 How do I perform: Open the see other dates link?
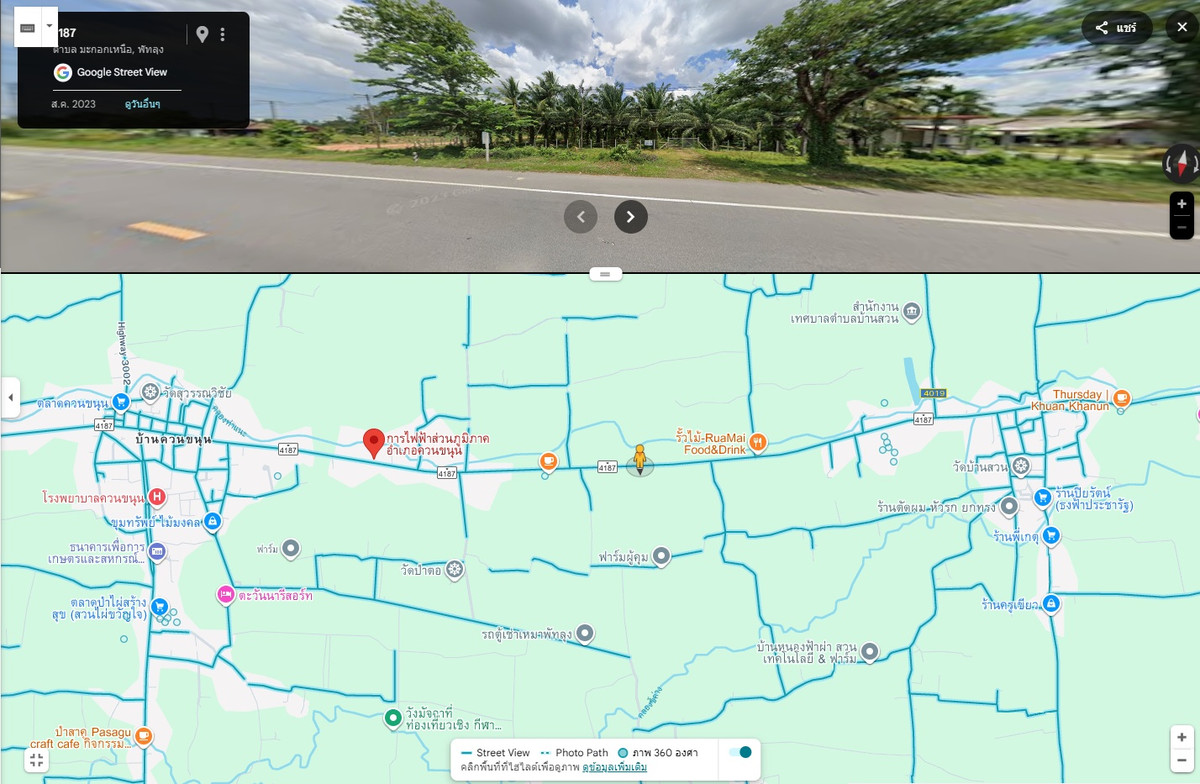(142, 104)
